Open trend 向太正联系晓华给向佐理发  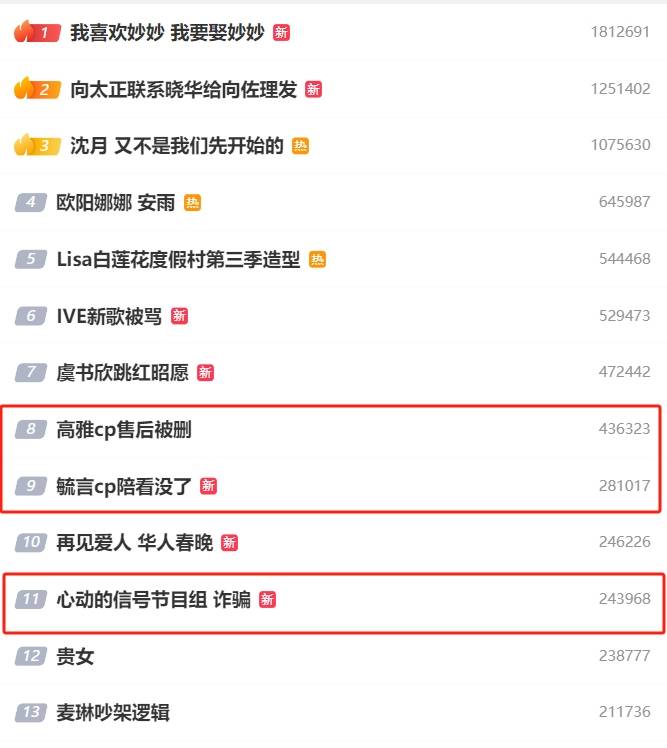[183, 90]
